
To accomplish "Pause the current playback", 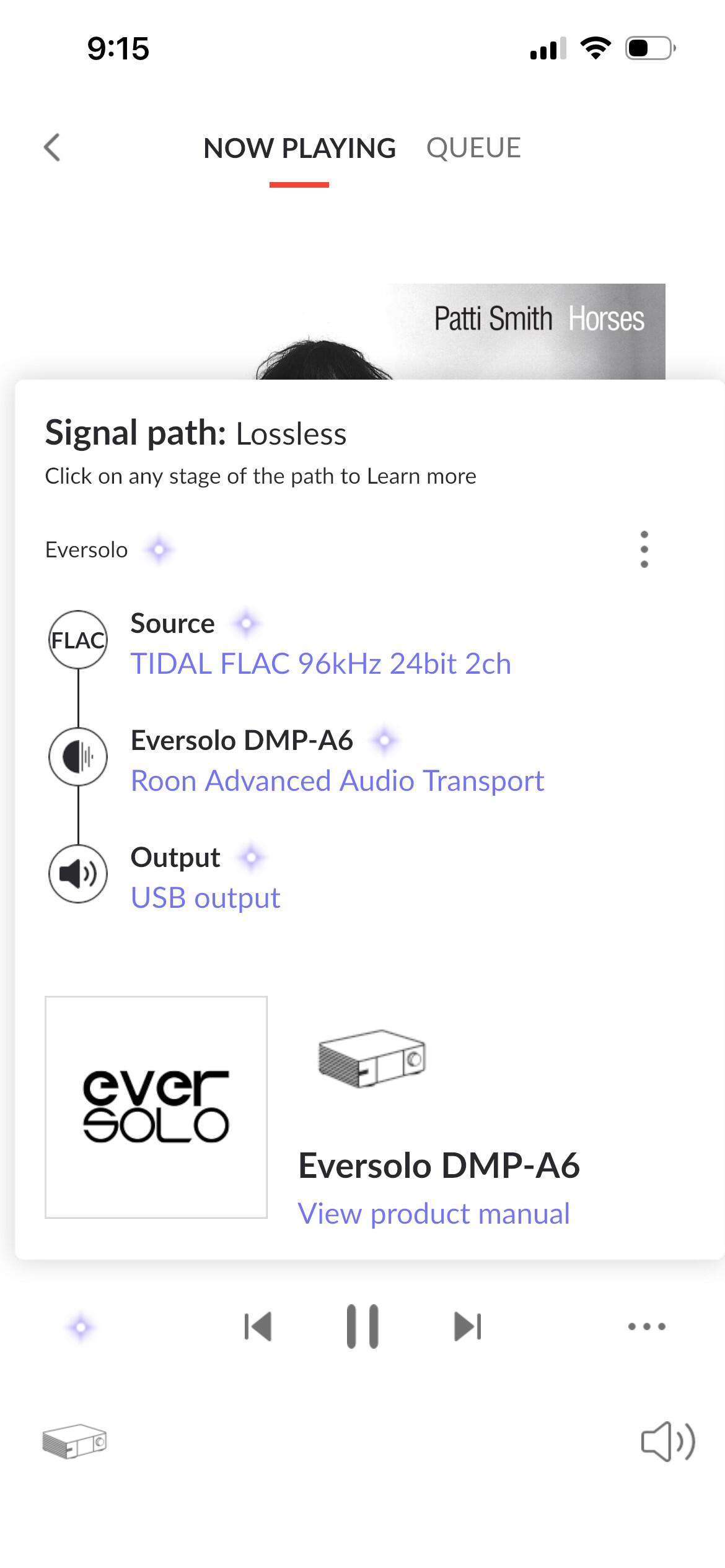I will pyautogui.click(x=362, y=1326).
